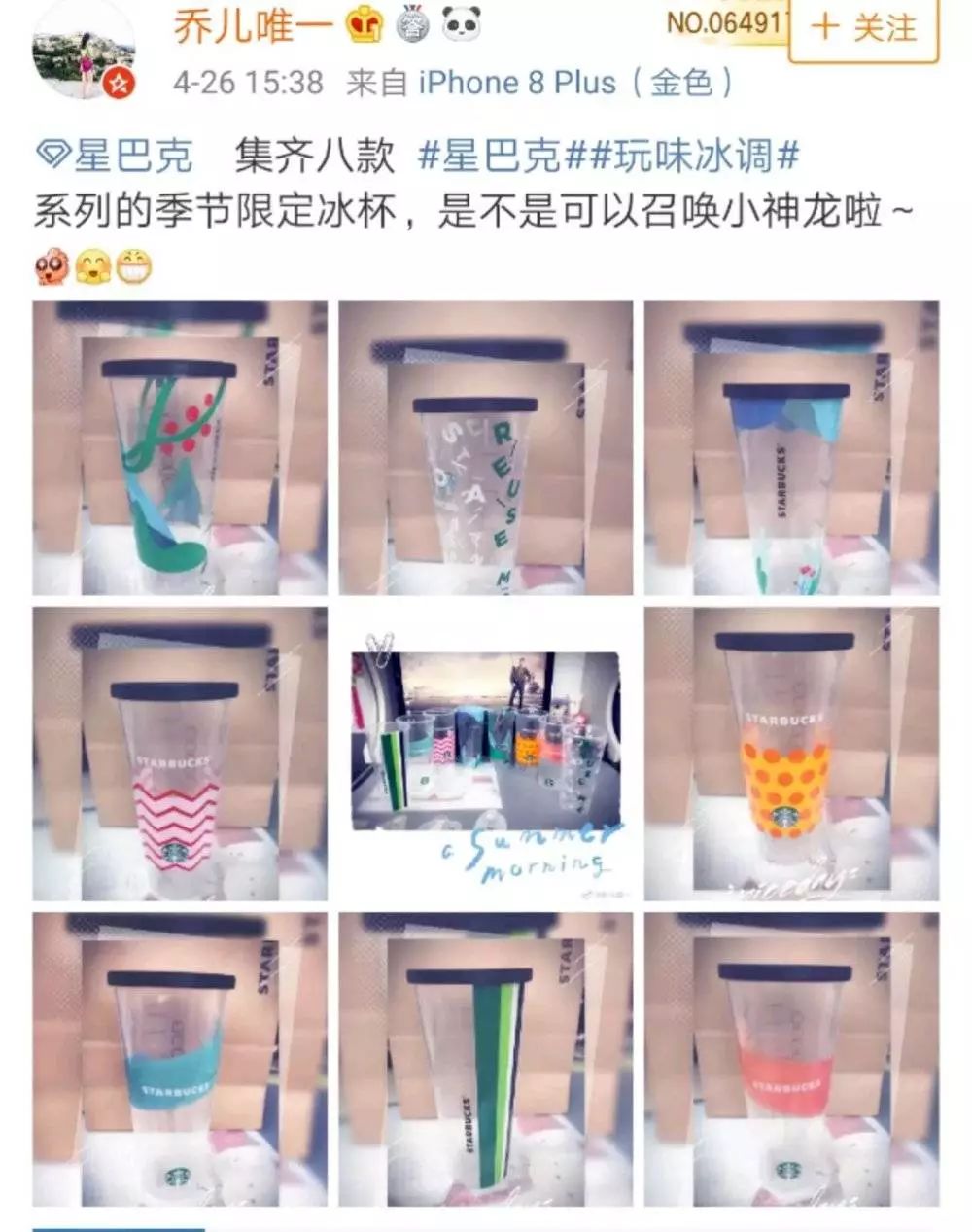The width and height of the screenshot is (972, 1232).
Task: Open the iPhone 8 Plus source link
Action: point(517,83)
